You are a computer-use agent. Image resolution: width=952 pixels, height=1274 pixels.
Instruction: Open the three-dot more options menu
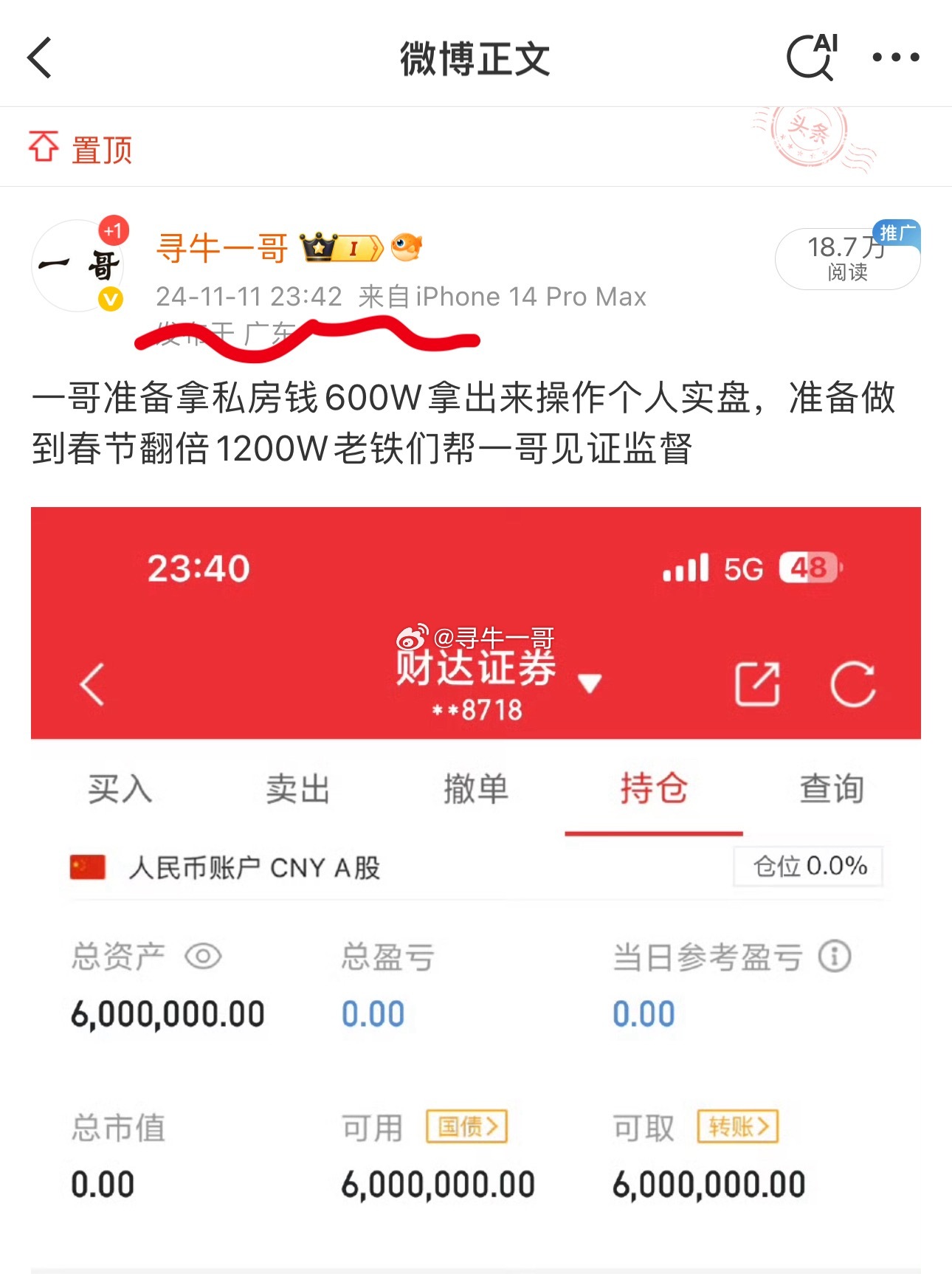pos(895,59)
